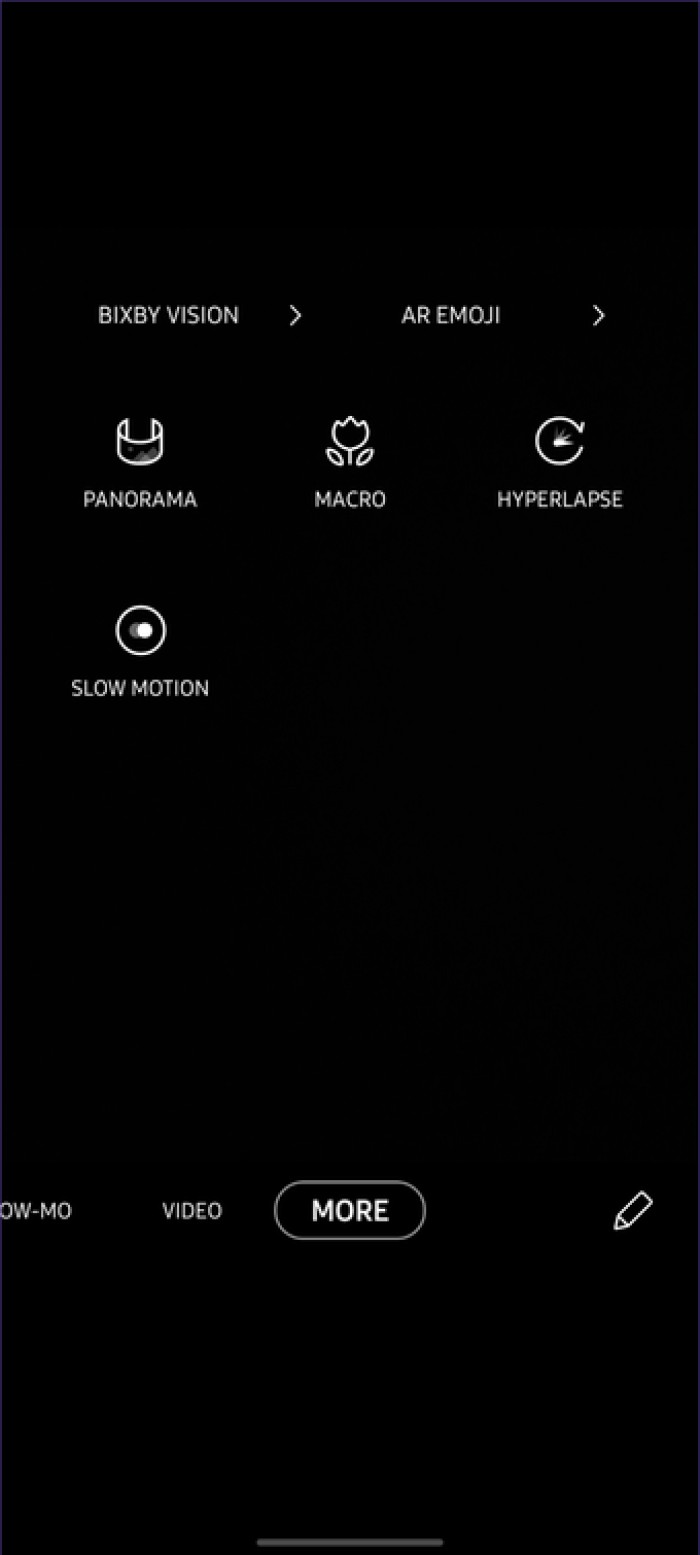Switch to the Video tab
Screen dimensions: 700x1555
pyautogui.click(x=192, y=1211)
